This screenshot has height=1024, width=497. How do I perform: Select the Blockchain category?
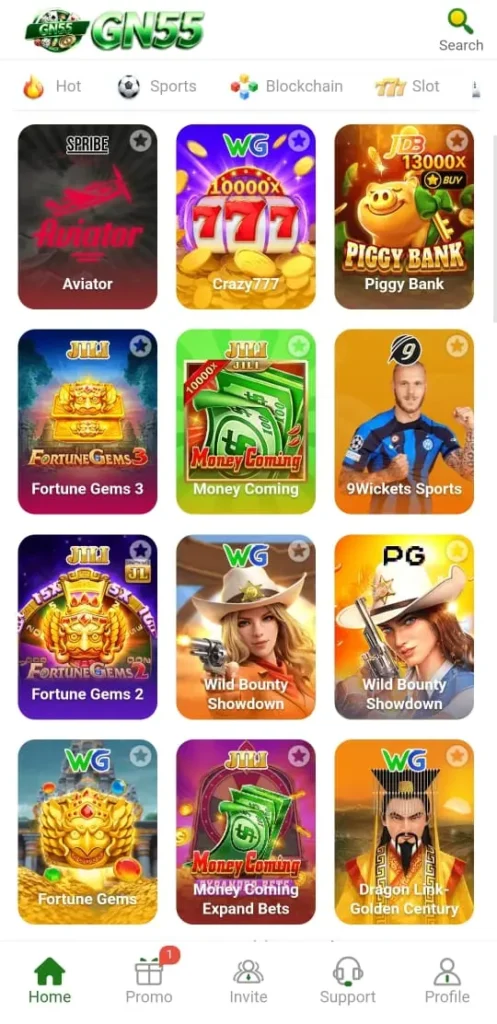pyautogui.click(x=286, y=86)
